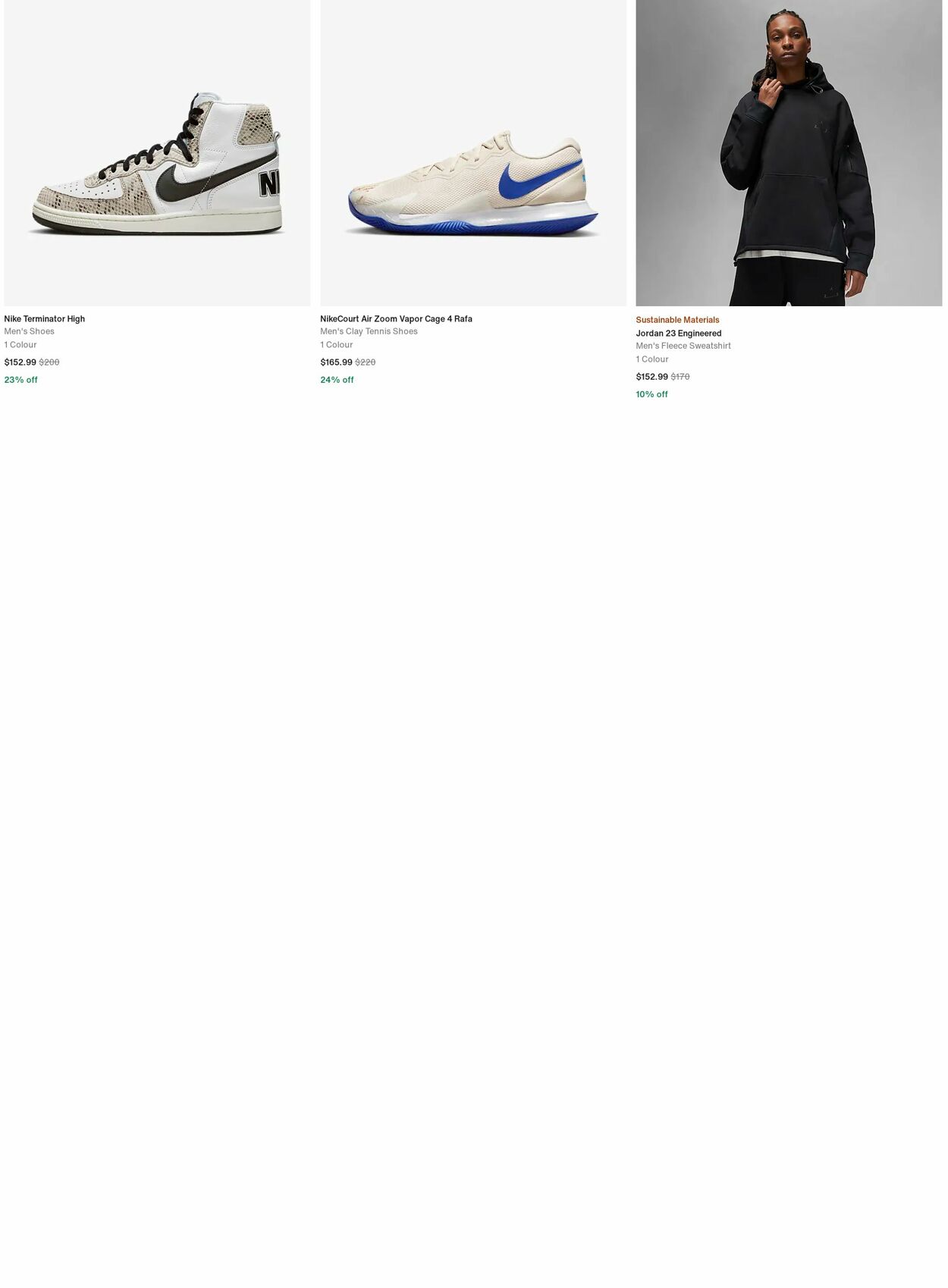Select the Sustainable Materials badge

677,319
